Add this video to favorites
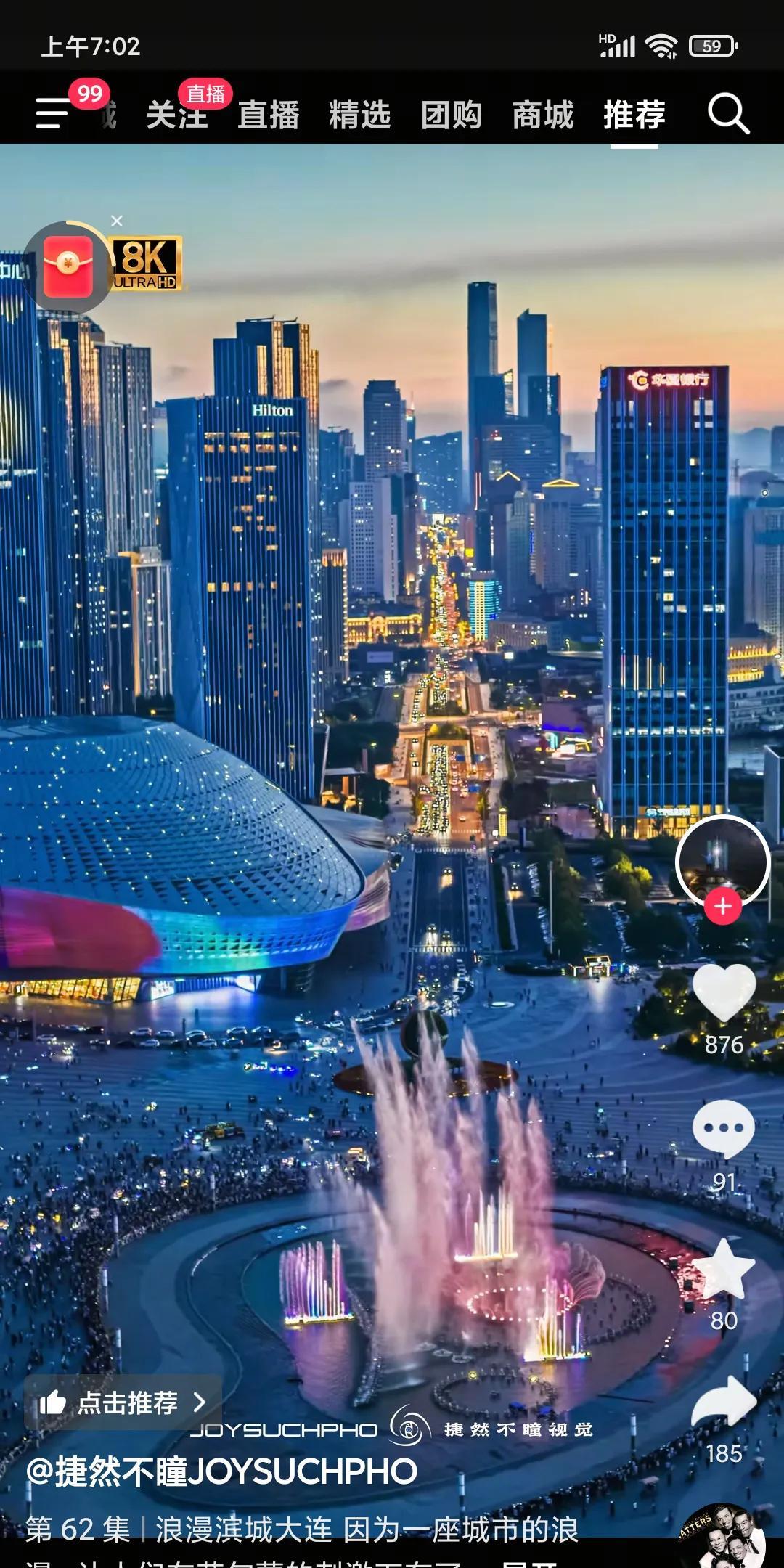The width and height of the screenshot is (784, 1568). 724,1269
